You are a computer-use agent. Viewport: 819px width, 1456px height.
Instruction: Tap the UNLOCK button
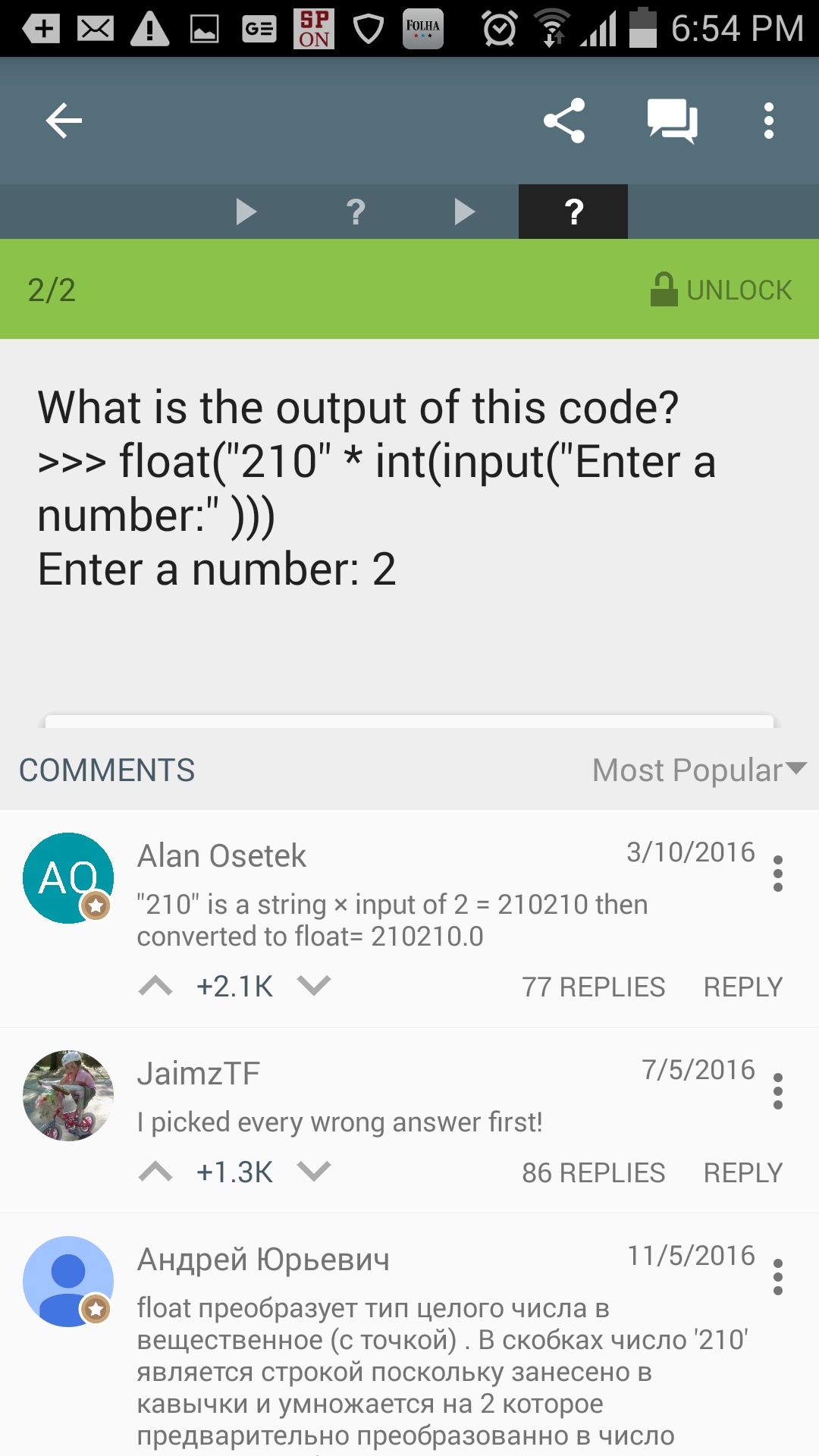pyautogui.click(x=721, y=290)
